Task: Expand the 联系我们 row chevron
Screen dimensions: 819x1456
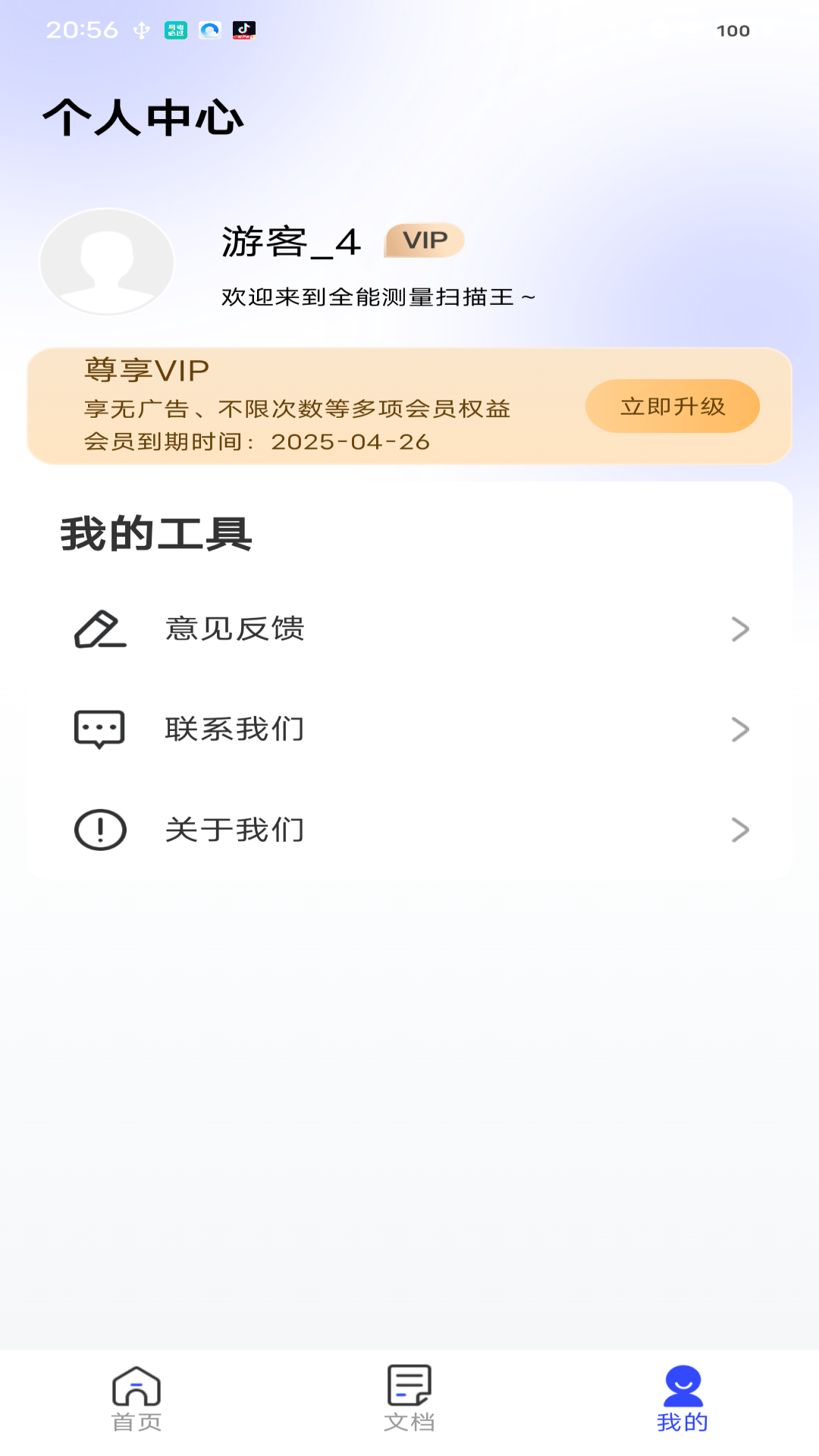Action: point(739,729)
